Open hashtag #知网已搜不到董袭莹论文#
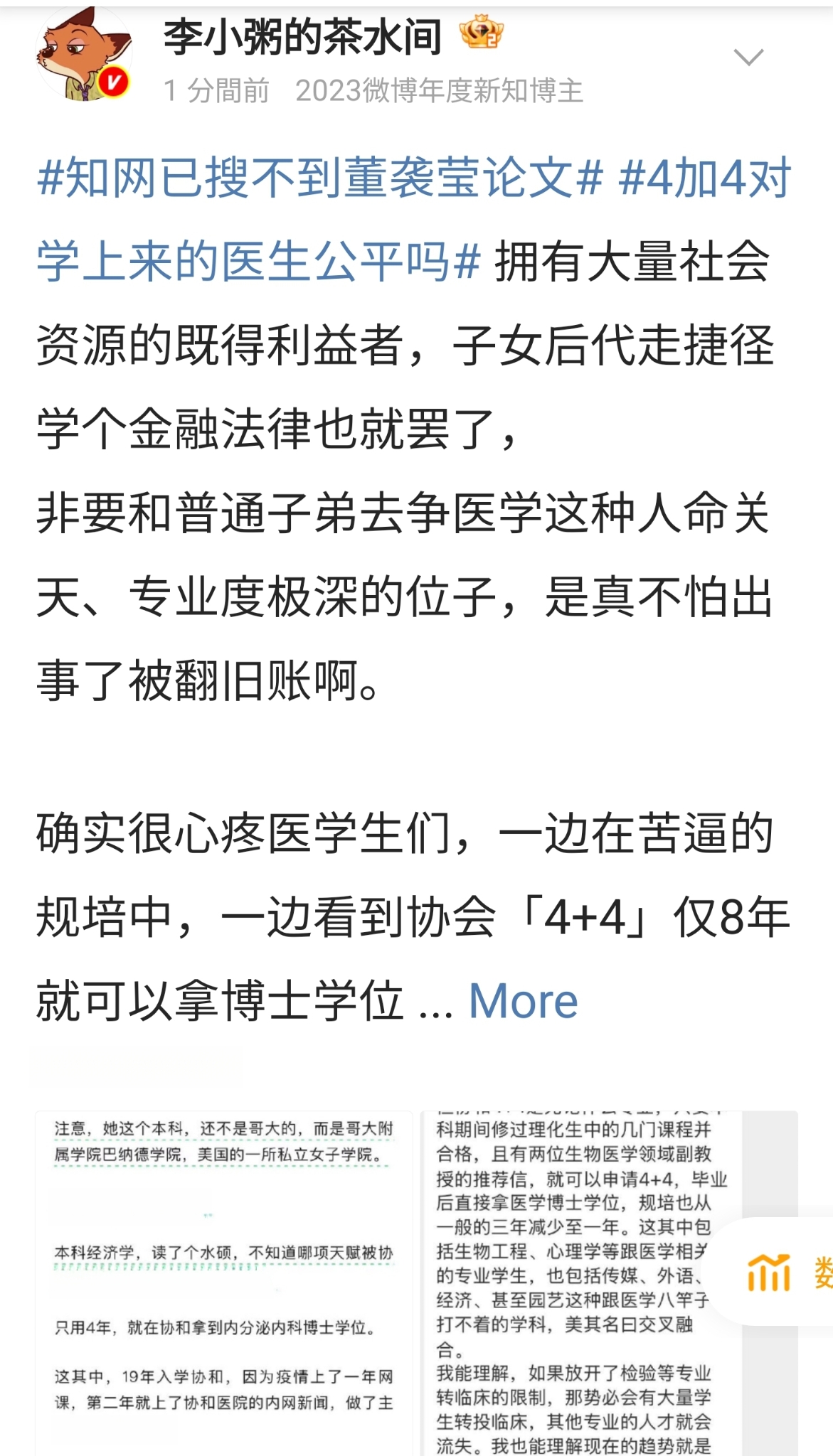The height and width of the screenshot is (1456, 833). click(x=320, y=178)
